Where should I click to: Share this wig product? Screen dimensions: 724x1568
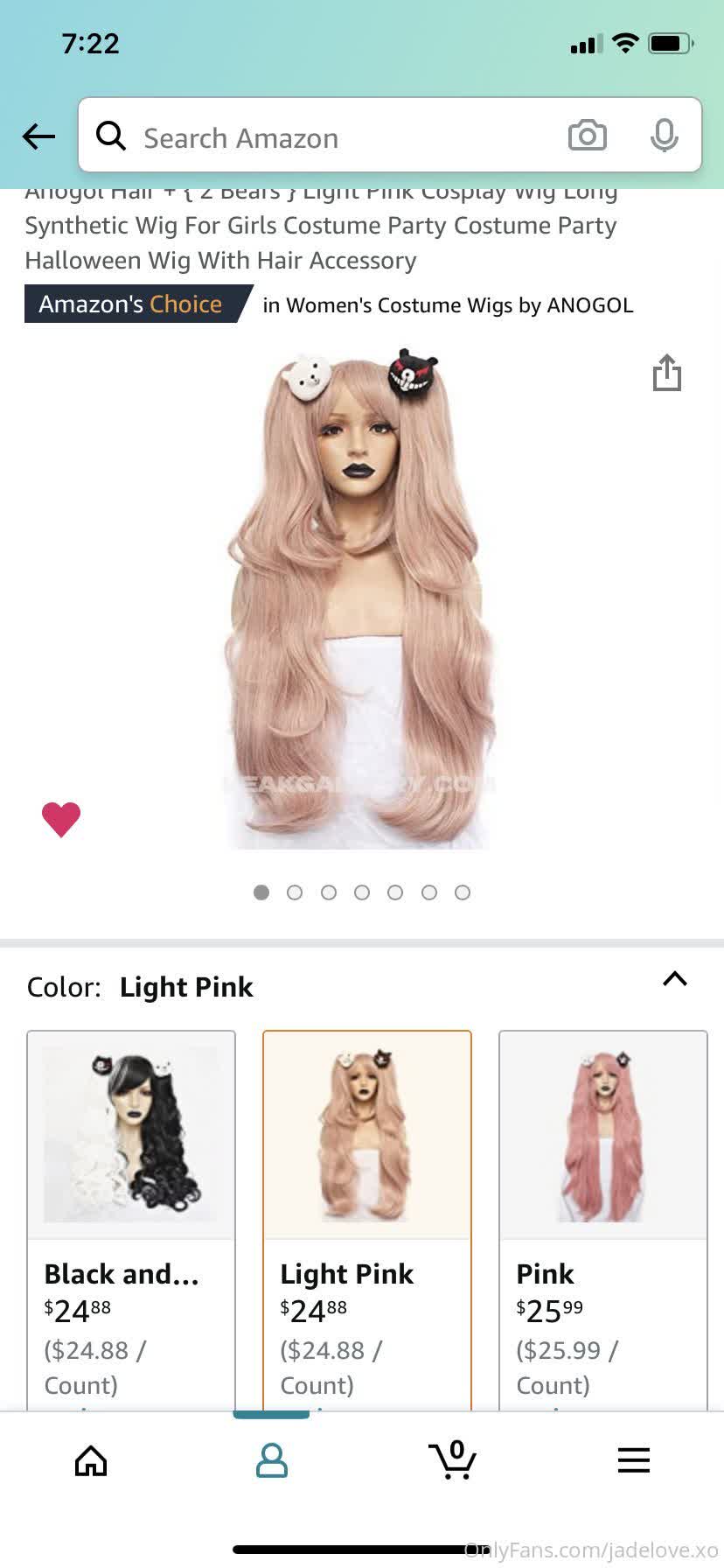point(666,373)
